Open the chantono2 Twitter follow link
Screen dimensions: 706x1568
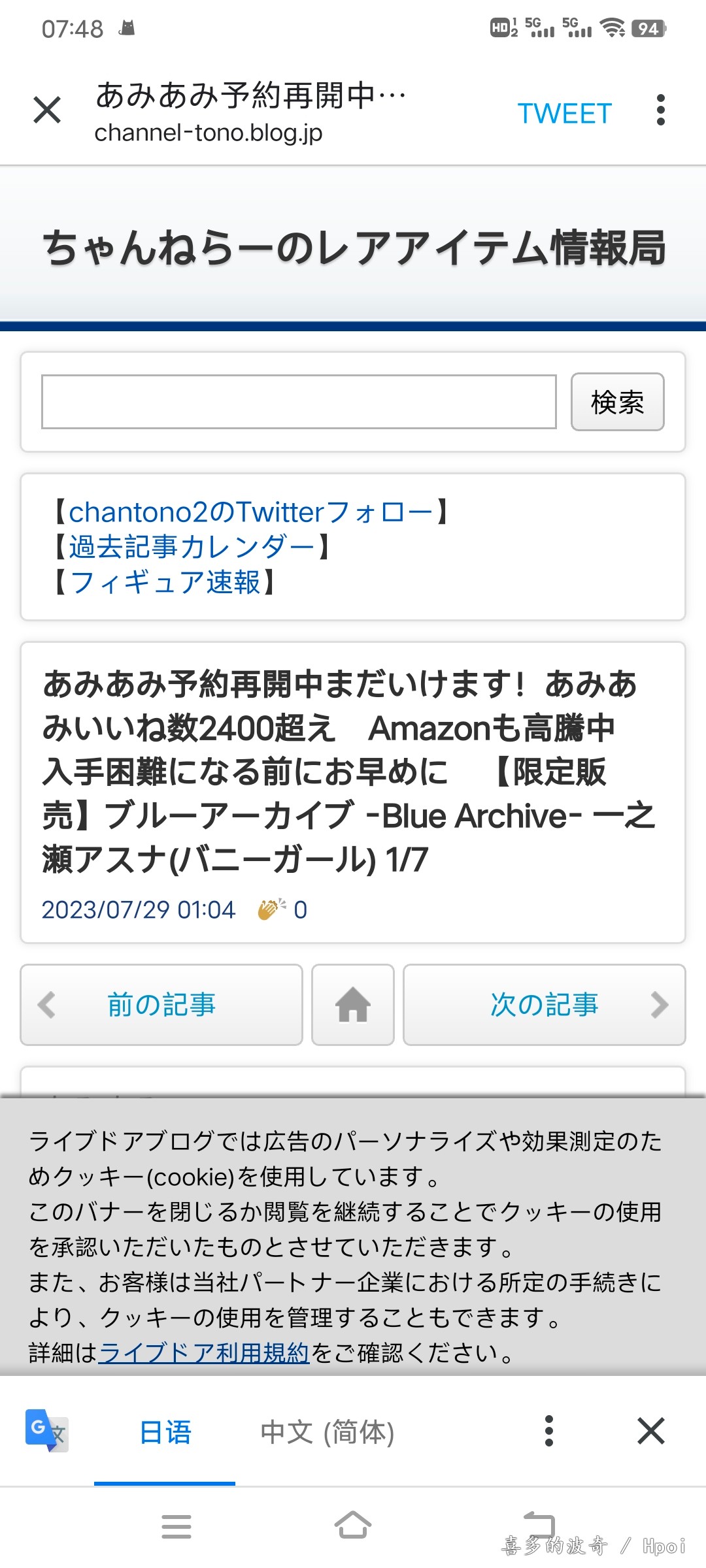coord(251,512)
